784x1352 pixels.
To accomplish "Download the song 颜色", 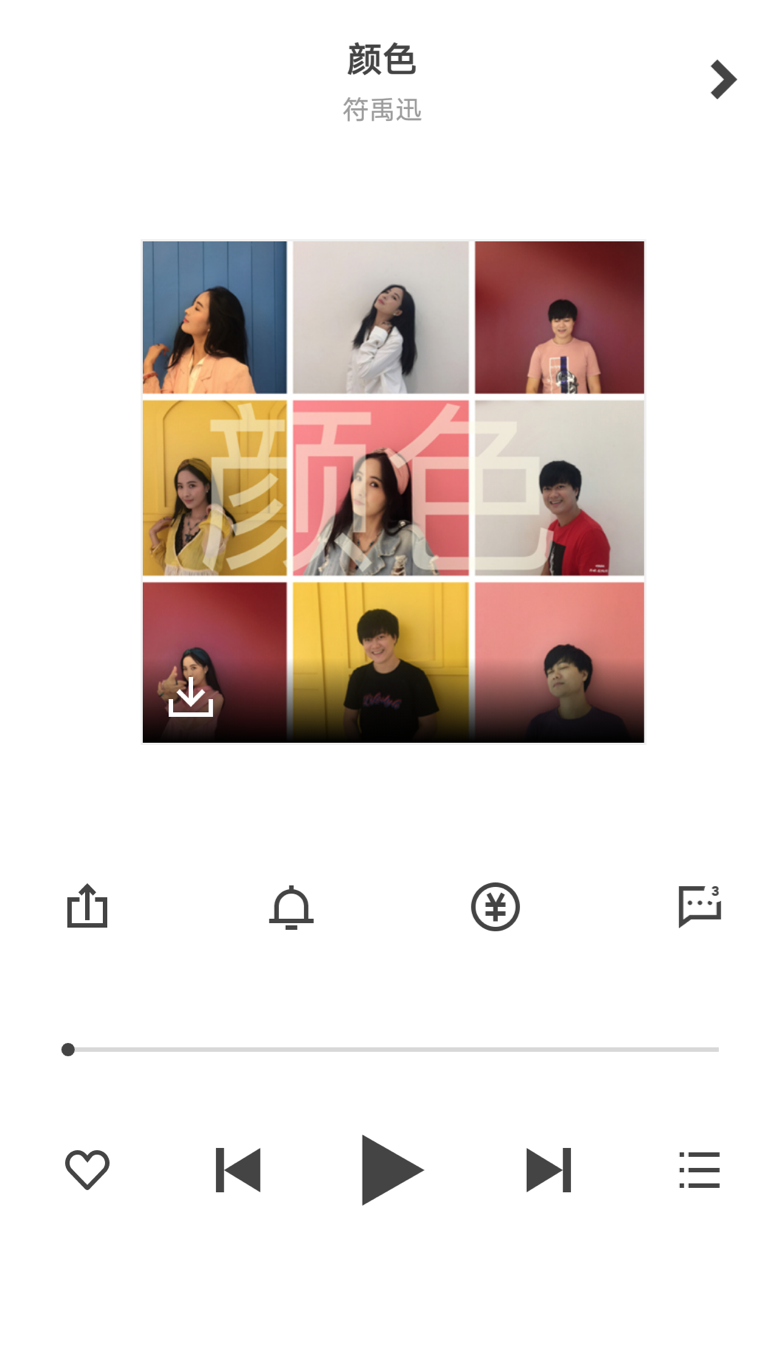I will [x=190, y=698].
